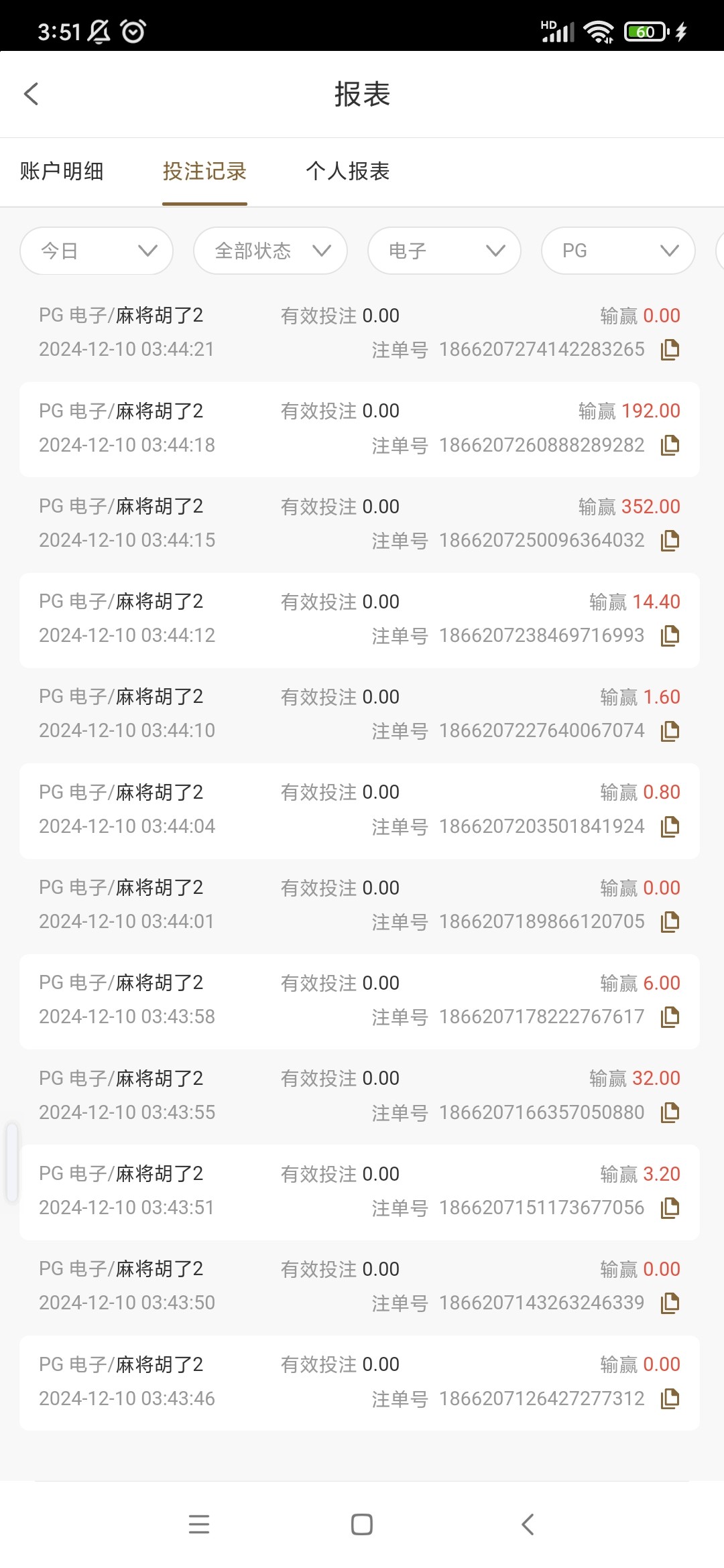Tap the system home button
This screenshot has height=1568, width=724.
click(x=362, y=1524)
